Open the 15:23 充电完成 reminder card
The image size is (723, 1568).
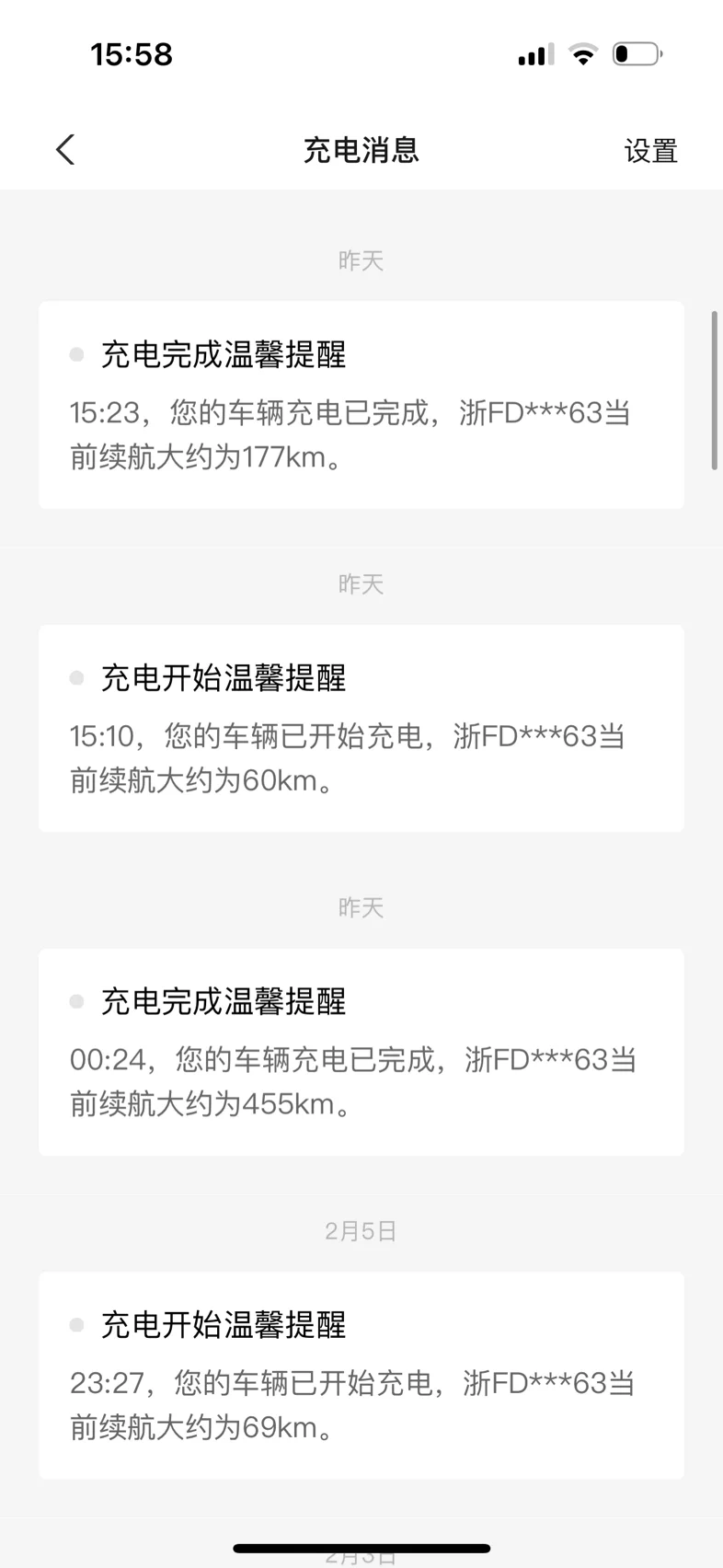tap(361, 405)
